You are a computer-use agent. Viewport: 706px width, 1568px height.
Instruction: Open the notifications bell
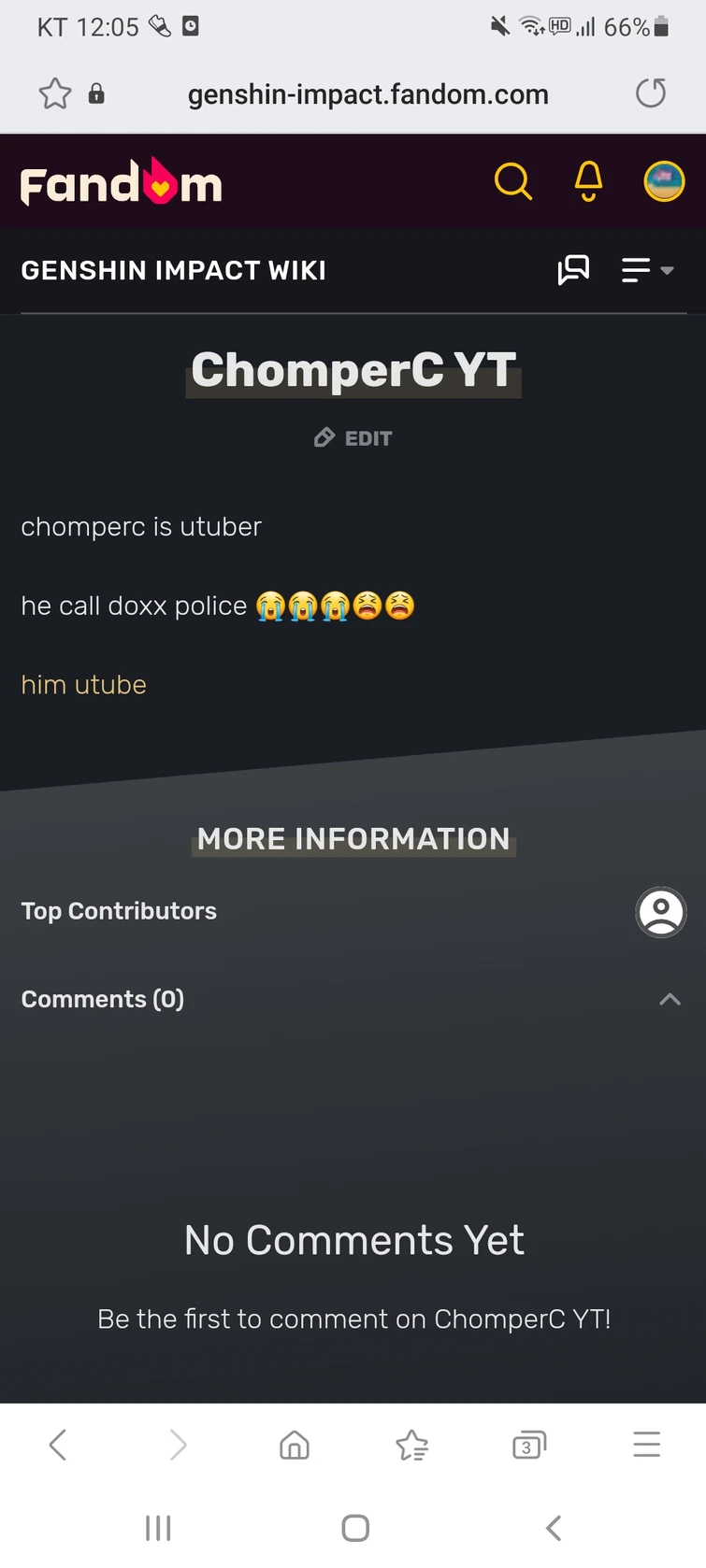(x=588, y=181)
